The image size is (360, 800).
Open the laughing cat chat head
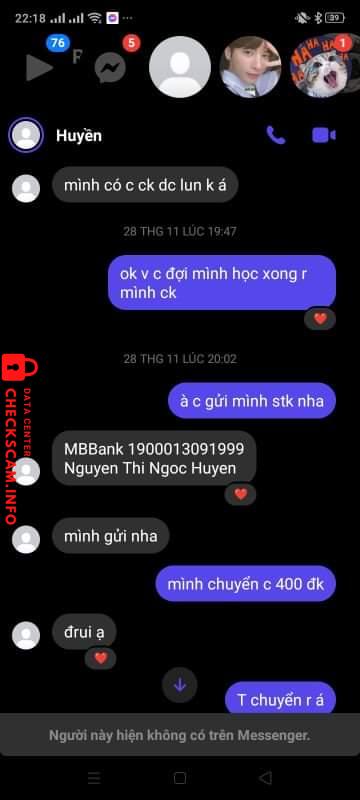point(321,66)
